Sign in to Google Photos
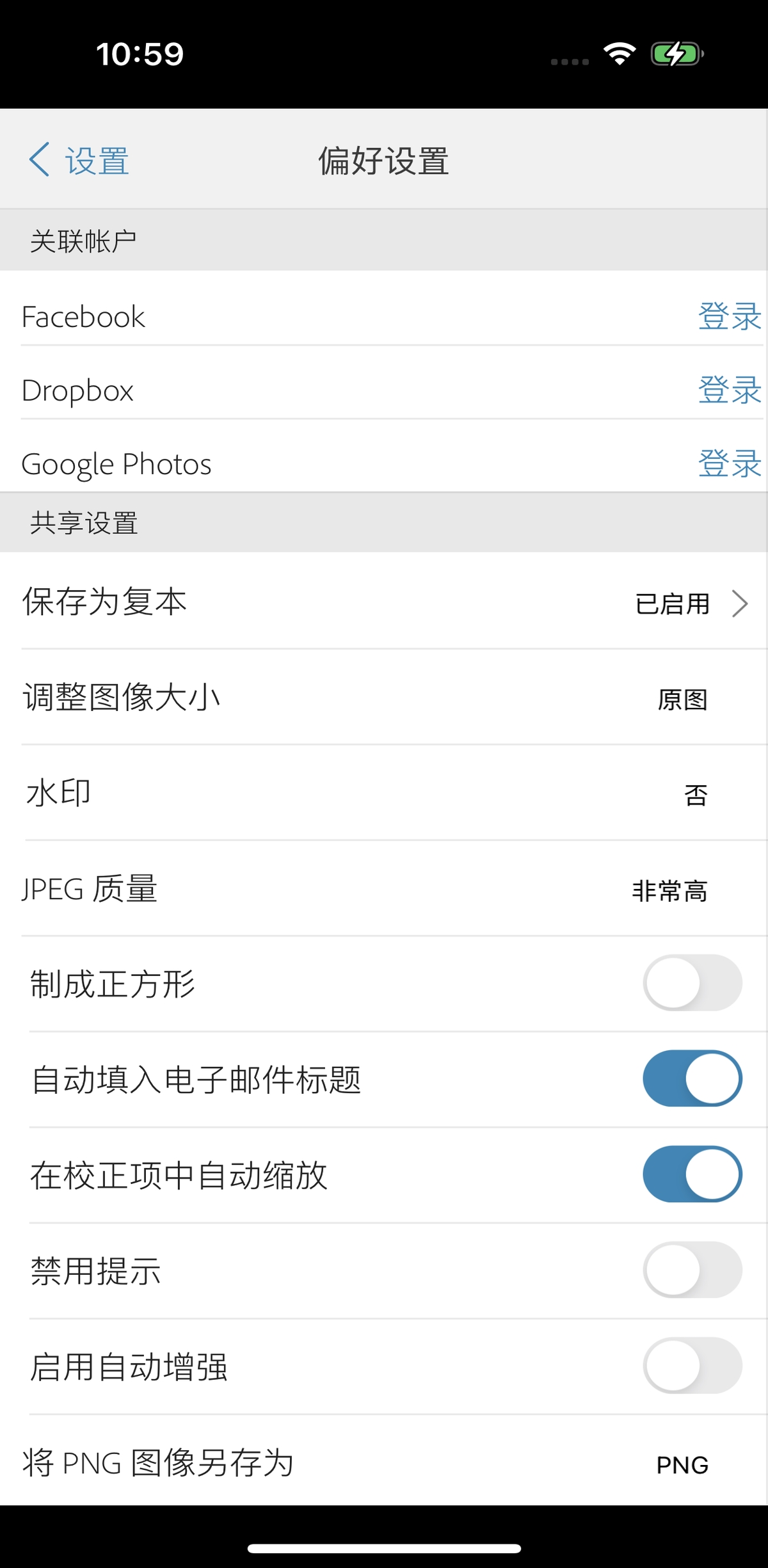768x1568 pixels. [729, 463]
